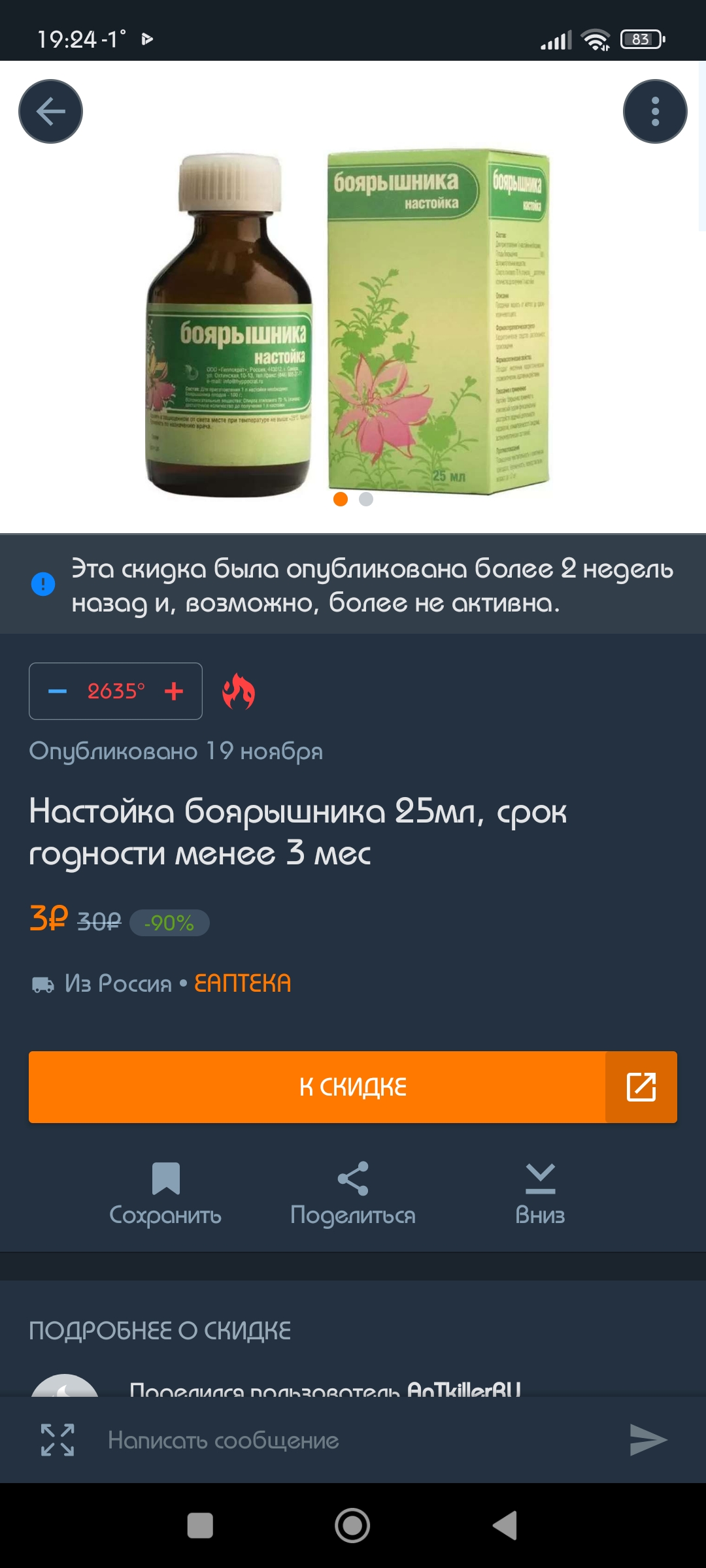This screenshot has height=1568, width=706.
Task: Open recent apps via the square button
Action: 200,1526
